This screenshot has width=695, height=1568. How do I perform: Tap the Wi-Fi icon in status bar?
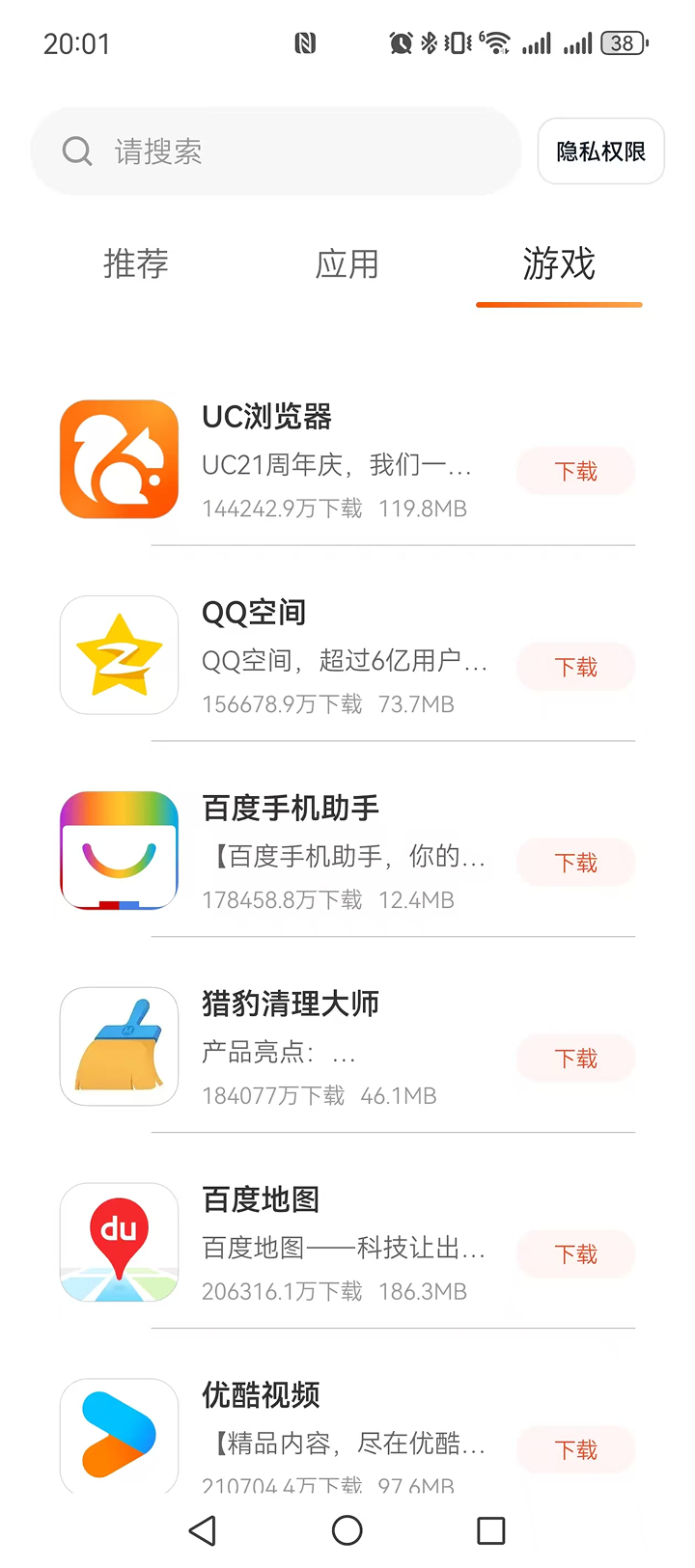[495, 42]
